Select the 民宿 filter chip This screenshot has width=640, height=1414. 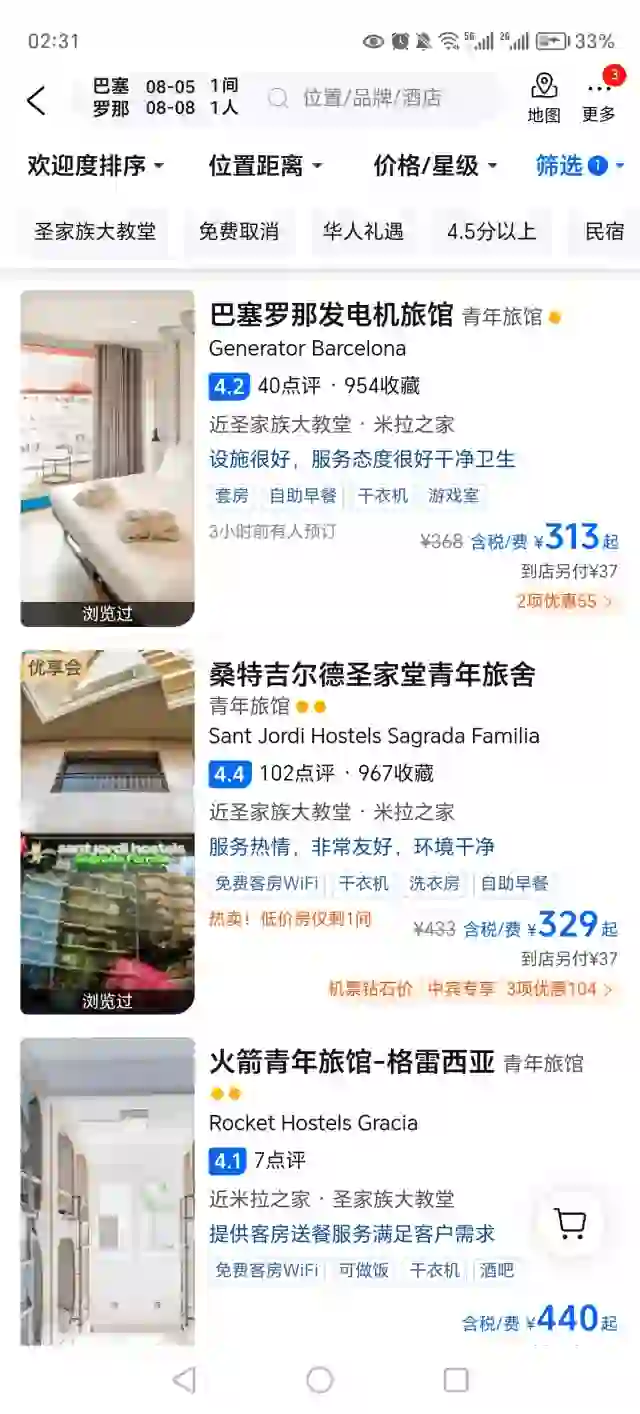tap(604, 232)
